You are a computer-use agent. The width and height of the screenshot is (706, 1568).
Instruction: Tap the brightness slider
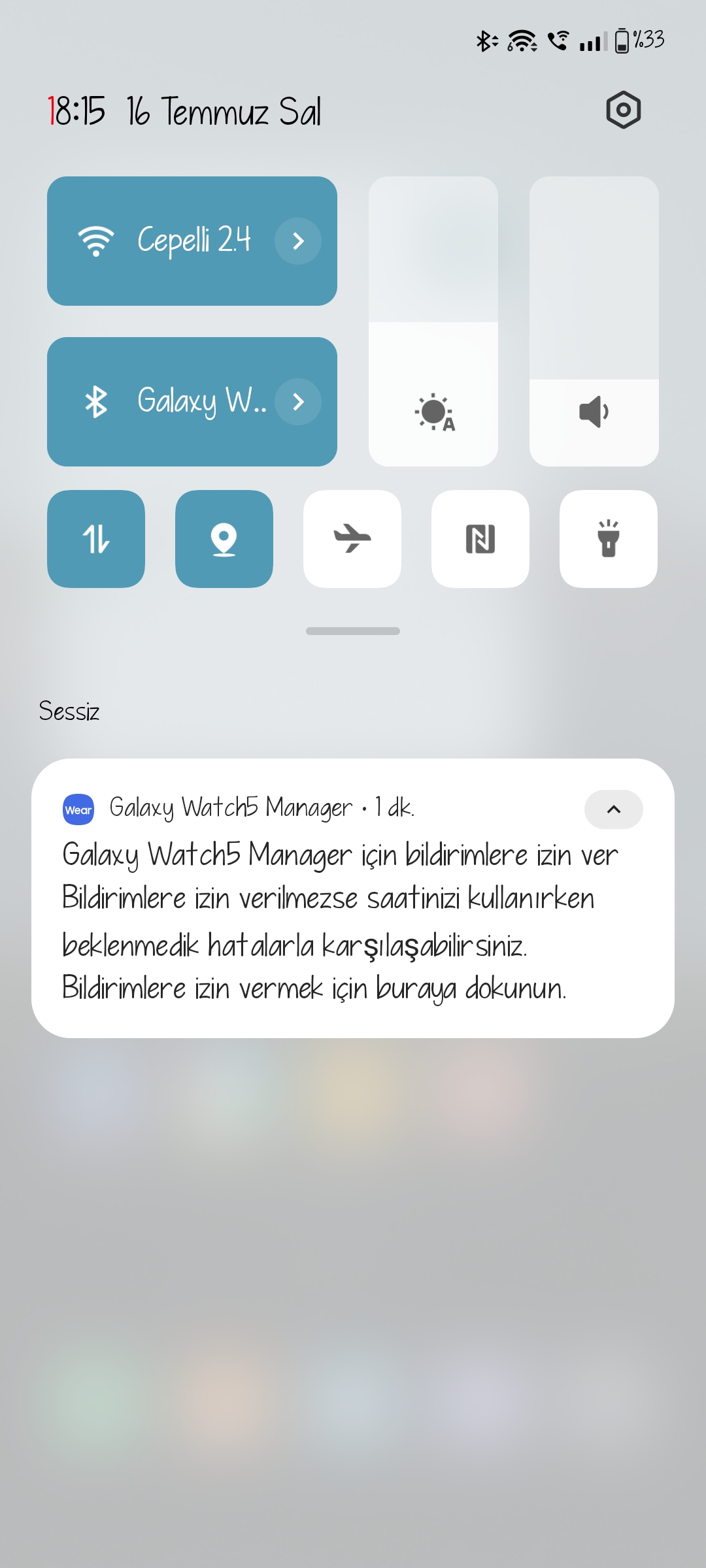point(433,321)
